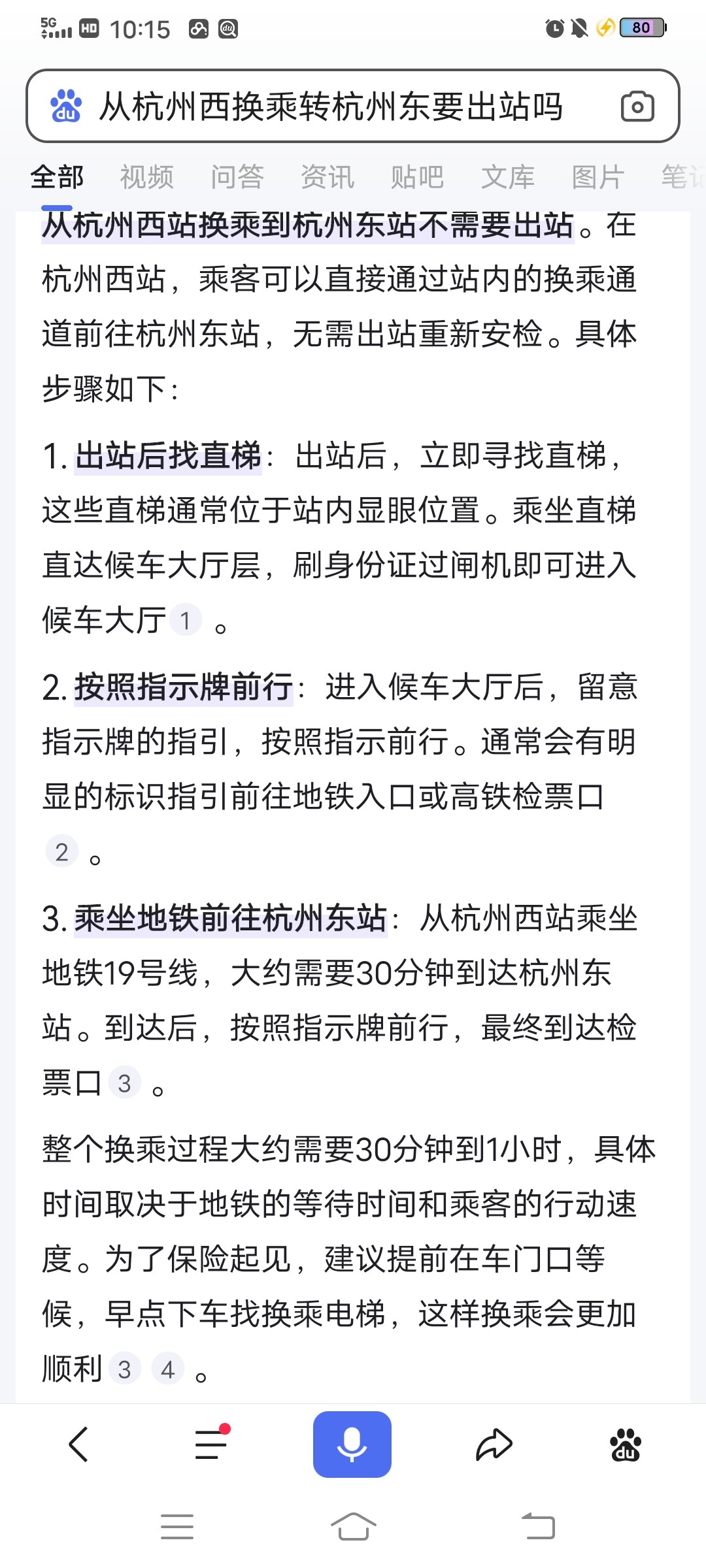Viewport: 706px width, 1568px height.
Task: Open the menu with the red dot
Action: tap(212, 1444)
